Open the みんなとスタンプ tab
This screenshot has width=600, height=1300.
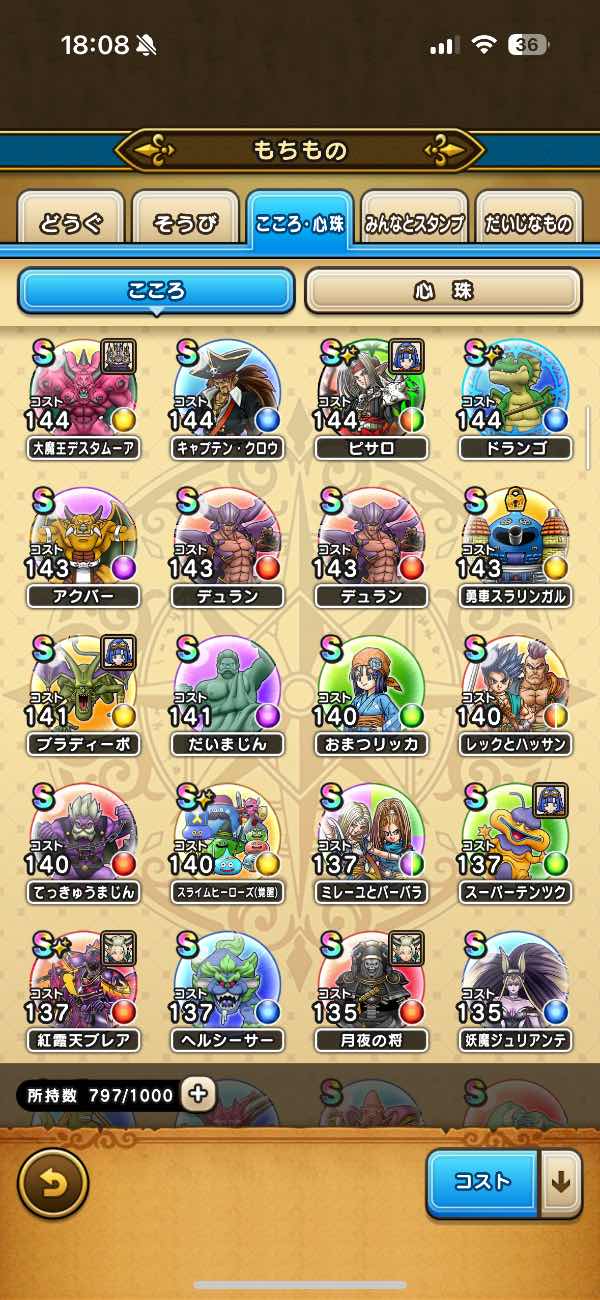pos(414,223)
